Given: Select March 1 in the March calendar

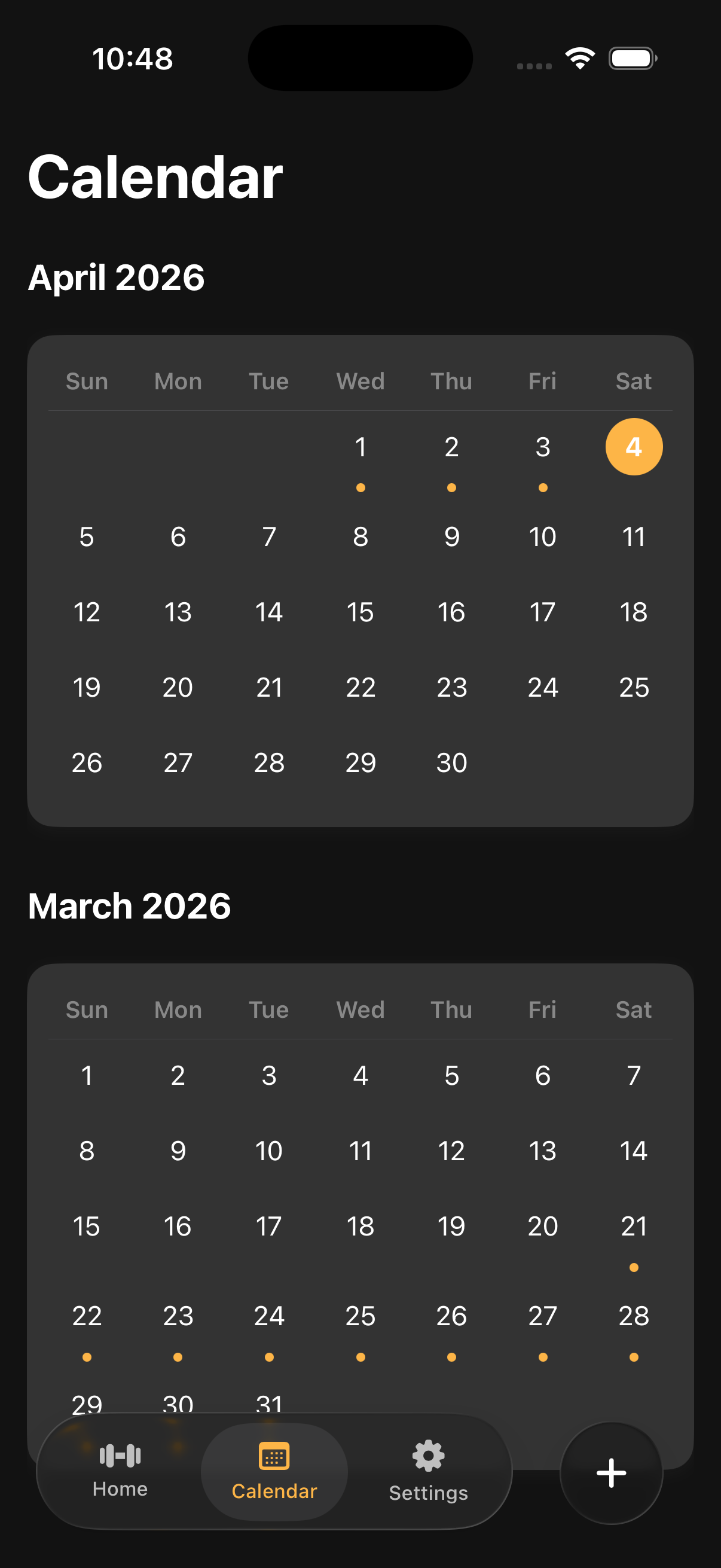Looking at the screenshot, I should click(87, 1076).
